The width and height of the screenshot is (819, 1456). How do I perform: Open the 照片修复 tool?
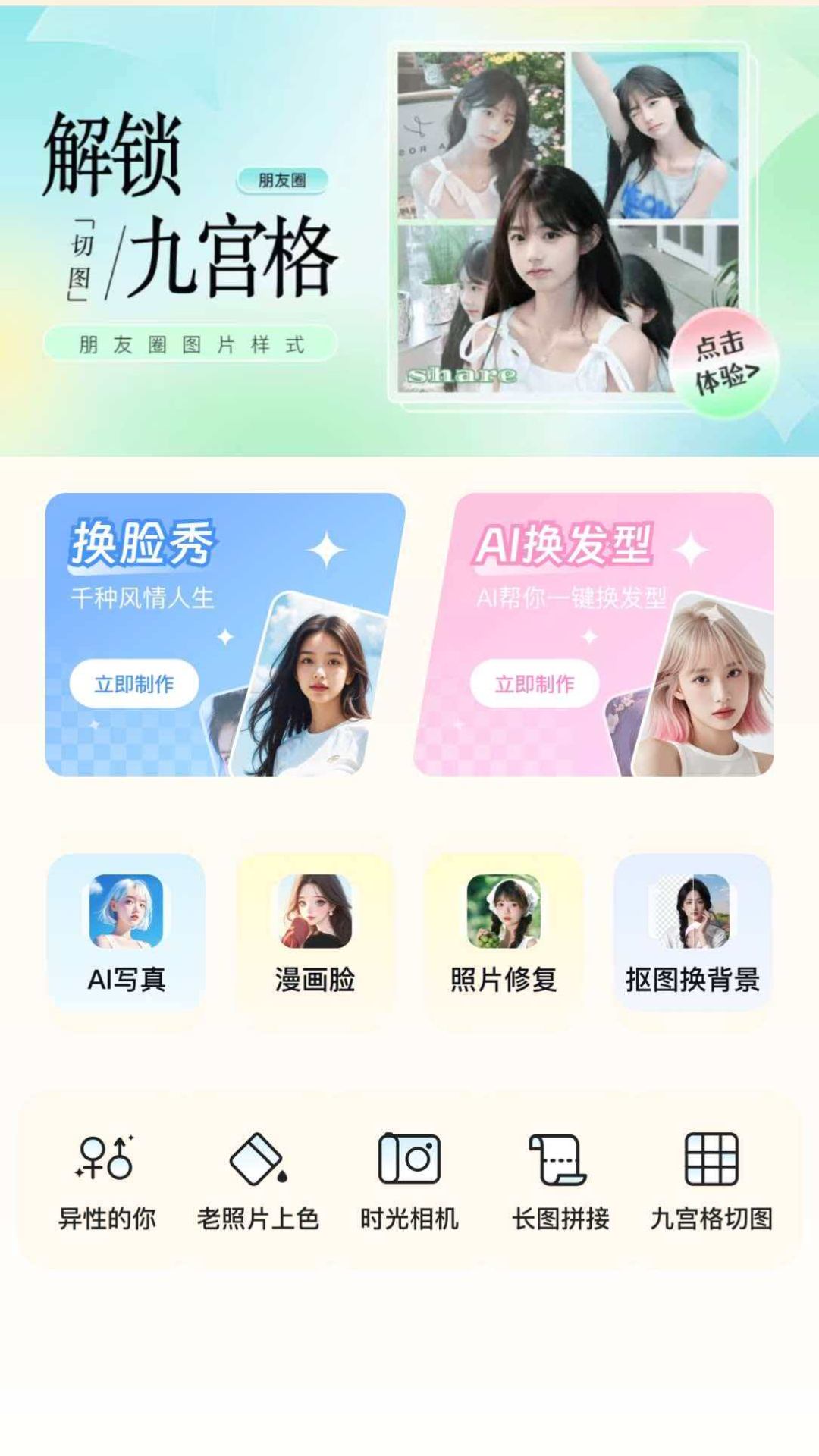pos(504,933)
